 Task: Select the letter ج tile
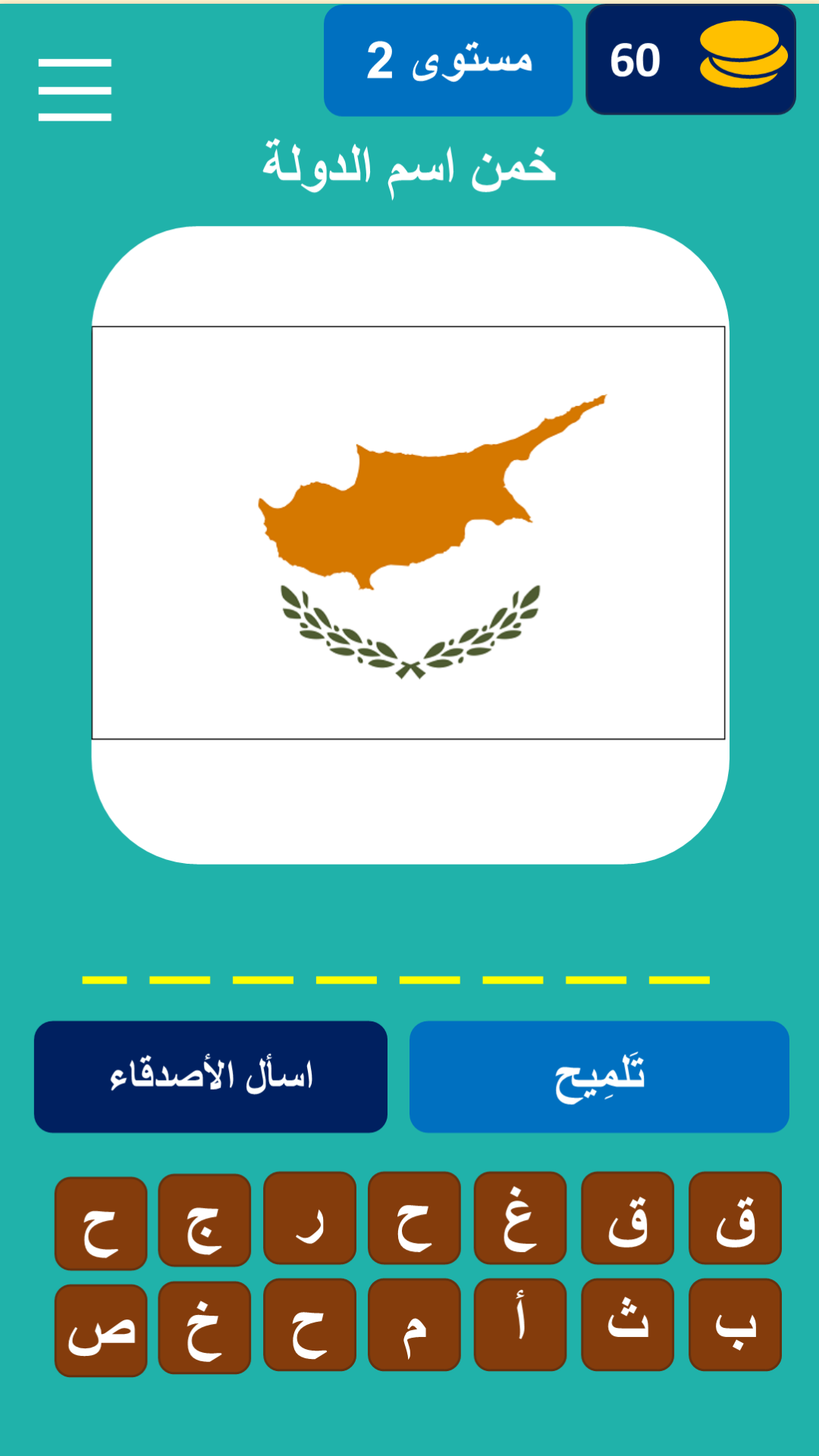click(x=205, y=1219)
